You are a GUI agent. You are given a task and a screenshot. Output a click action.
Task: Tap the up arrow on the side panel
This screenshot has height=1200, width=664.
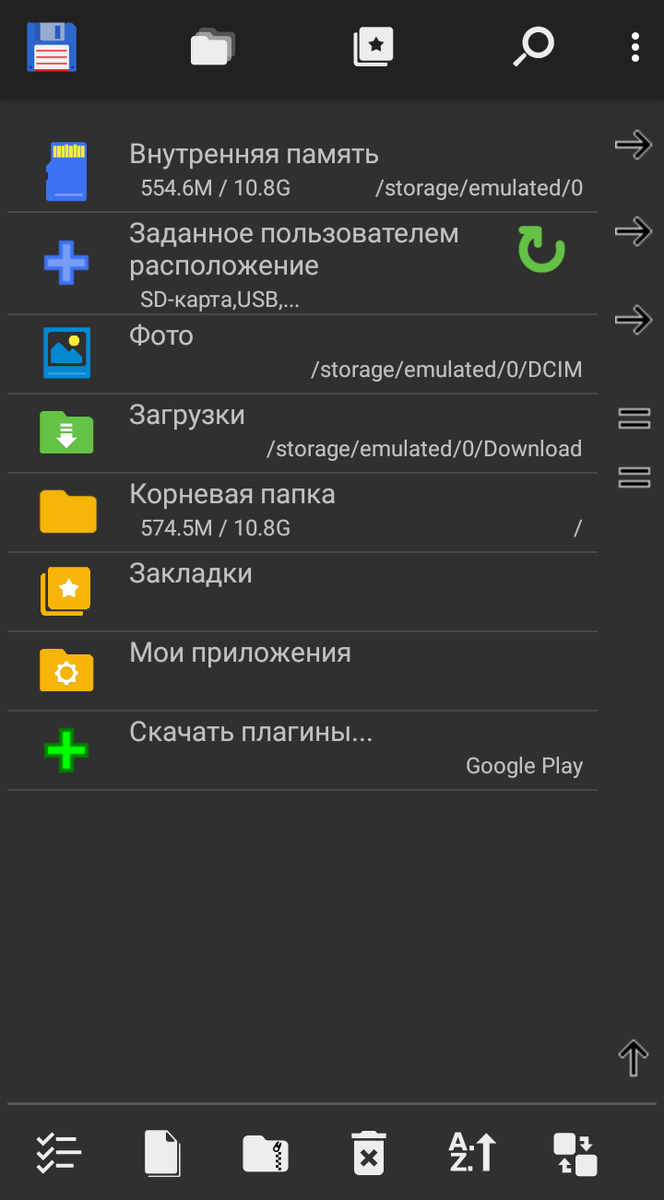[x=634, y=1057]
